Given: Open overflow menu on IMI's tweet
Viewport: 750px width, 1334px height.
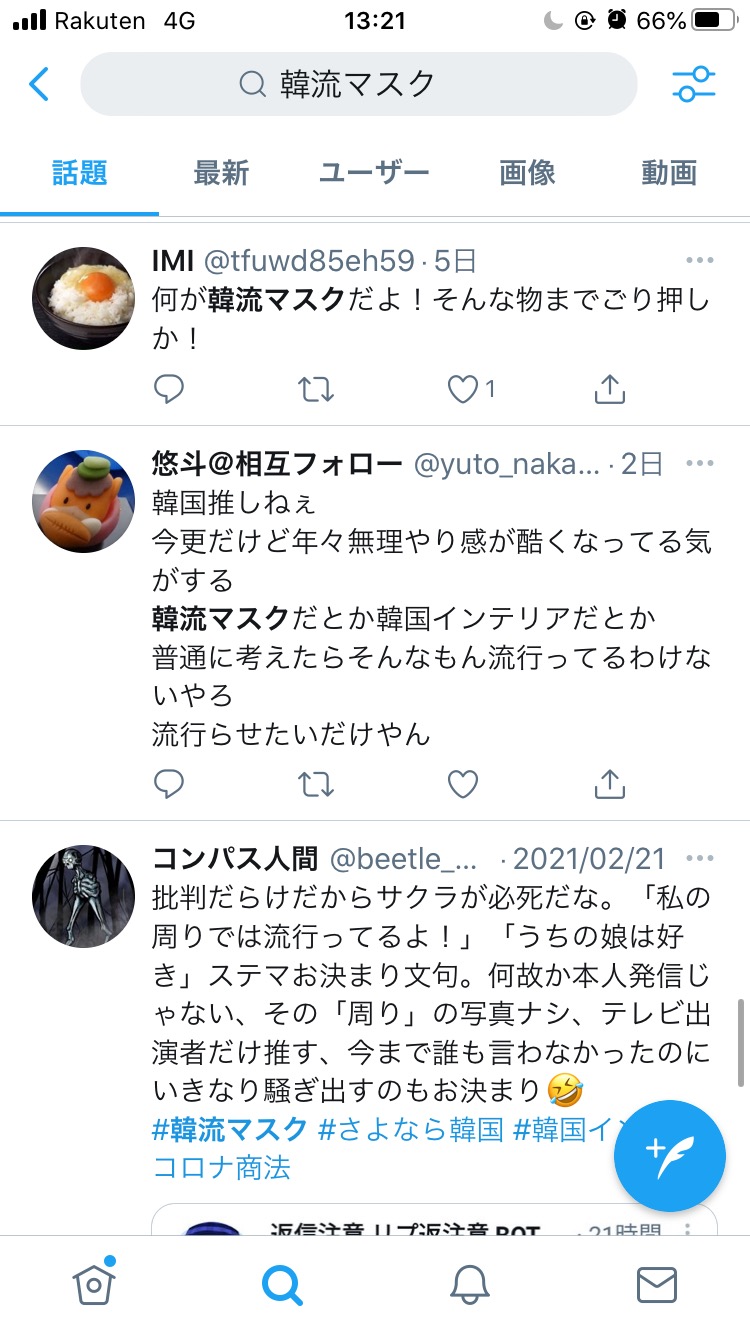Looking at the screenshot, I should pos(700,261).
